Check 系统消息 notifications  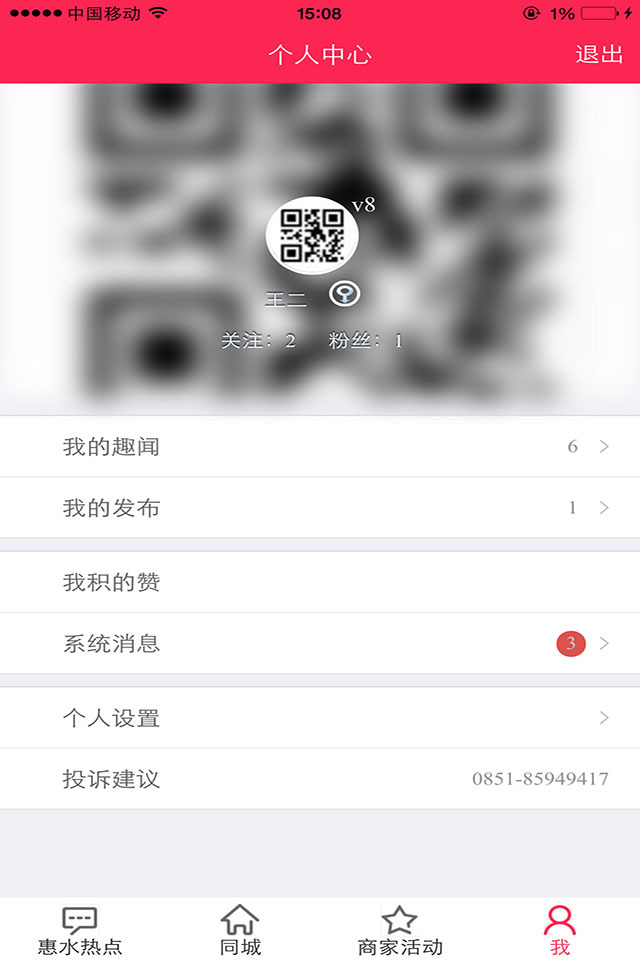pyautogui.click(x=320, y=644)
